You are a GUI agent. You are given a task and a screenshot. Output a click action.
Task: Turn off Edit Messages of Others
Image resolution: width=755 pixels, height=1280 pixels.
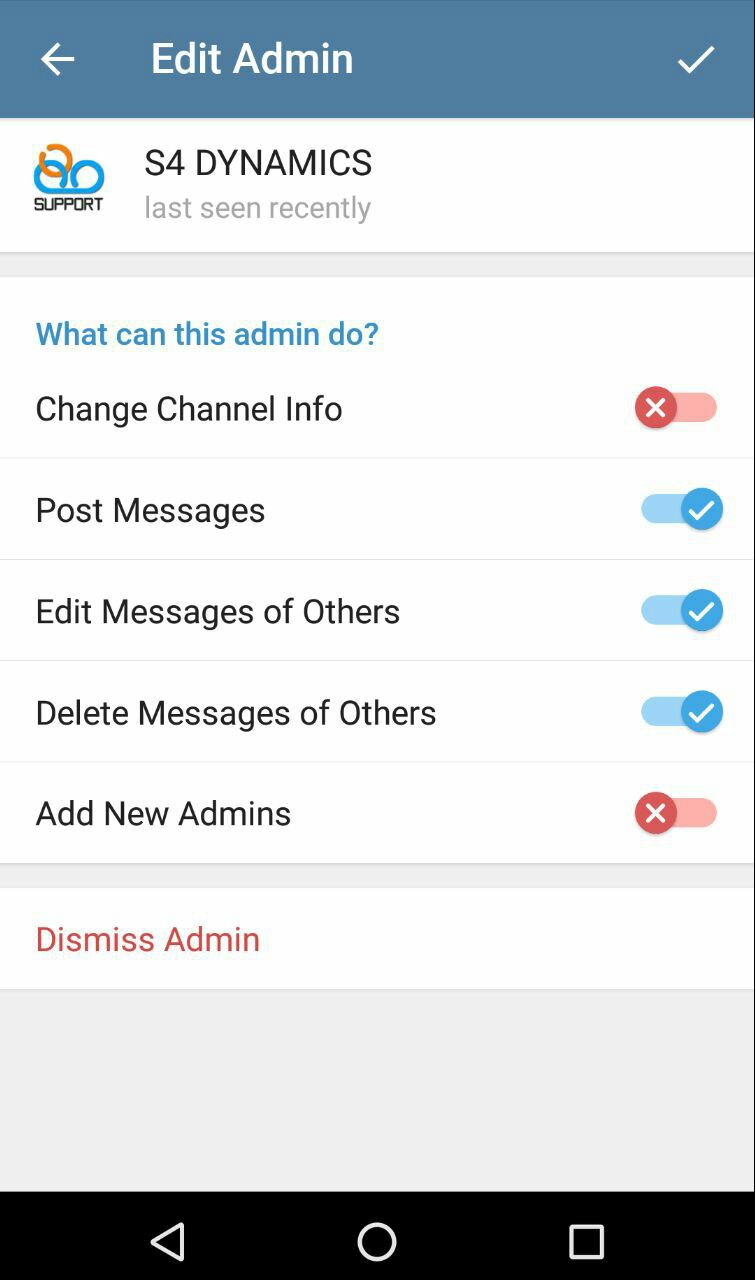pyautogui.click(x=681, y=610)
